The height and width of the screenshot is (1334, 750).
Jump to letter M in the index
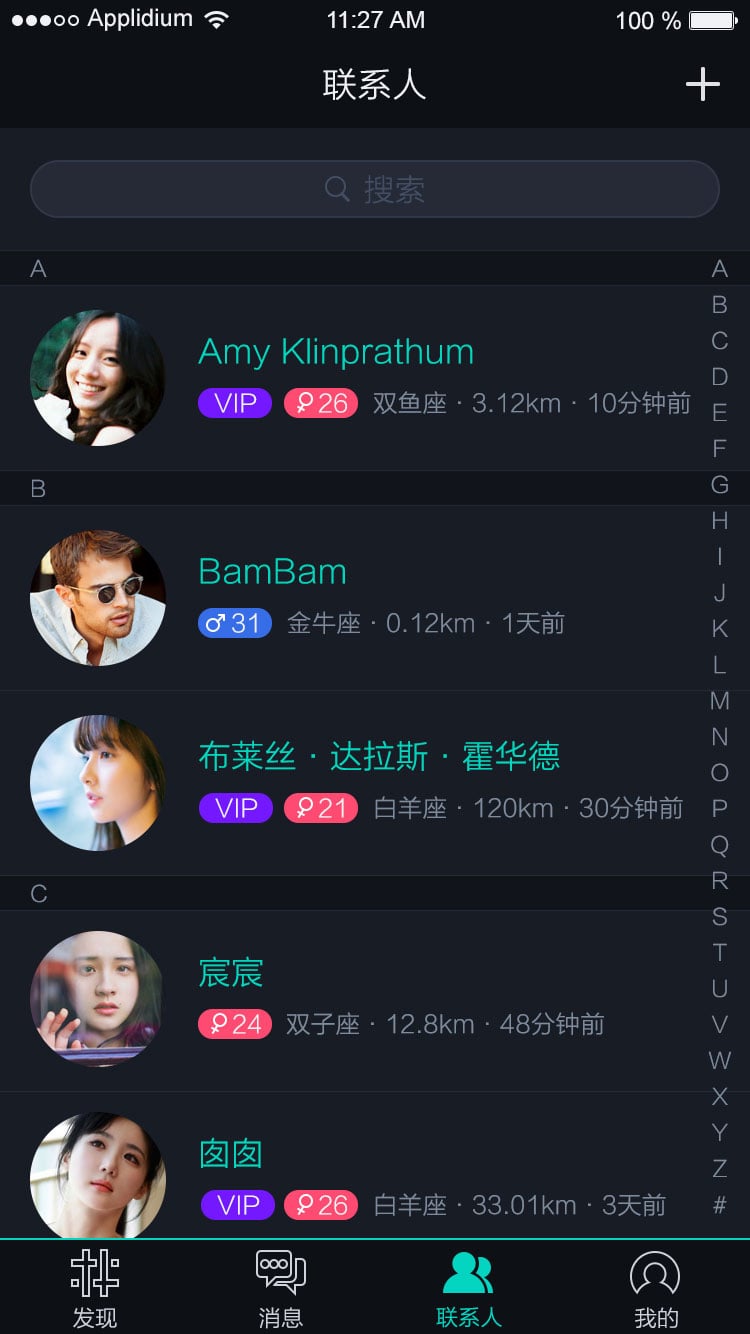pos(719,701)
